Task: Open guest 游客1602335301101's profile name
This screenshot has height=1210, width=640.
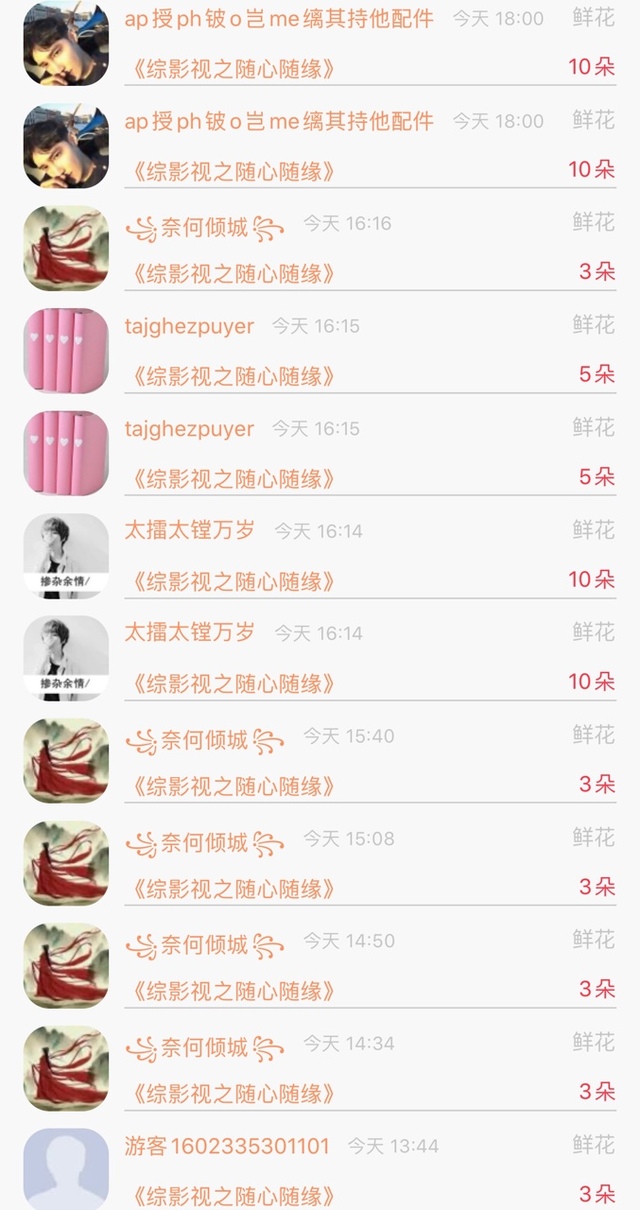Action: 227,1145
